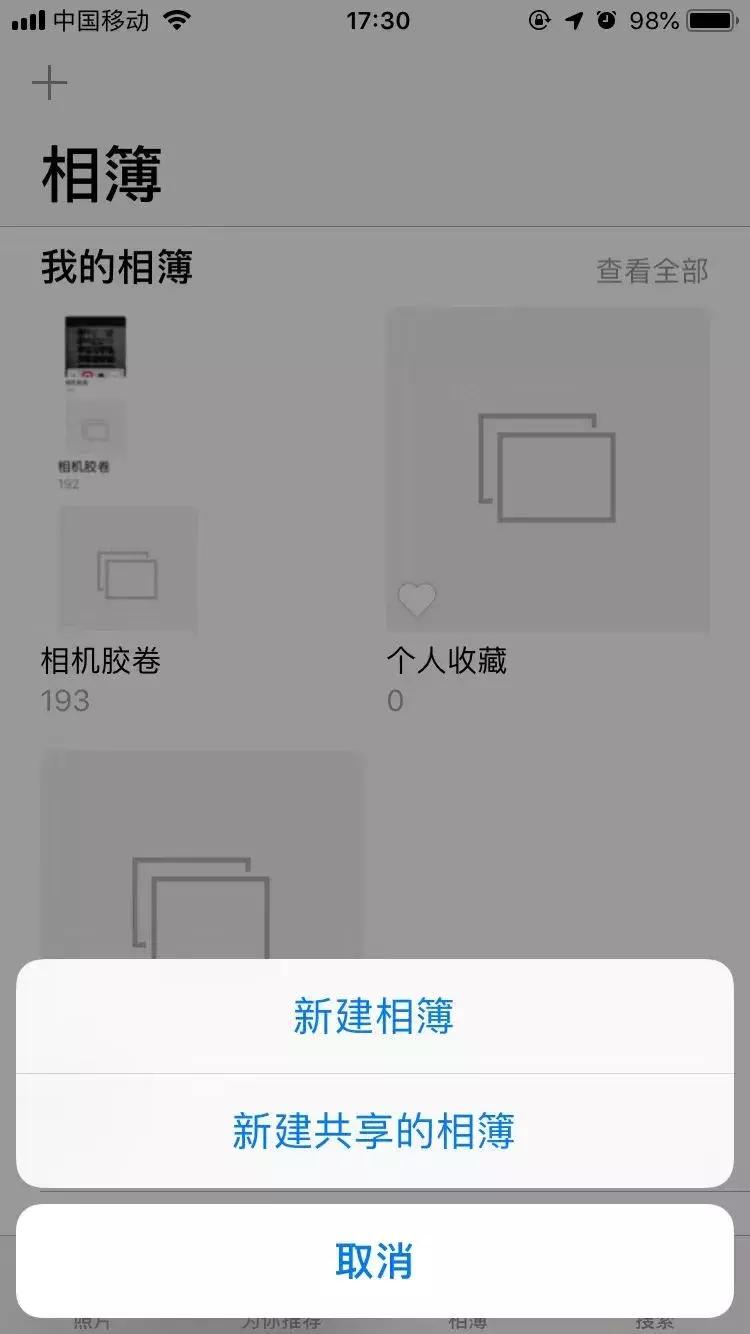This screenshot has width=750, height=1334.
Task: Choose 新建相簿 from the action sheet
Action: tap(374, 1017)
